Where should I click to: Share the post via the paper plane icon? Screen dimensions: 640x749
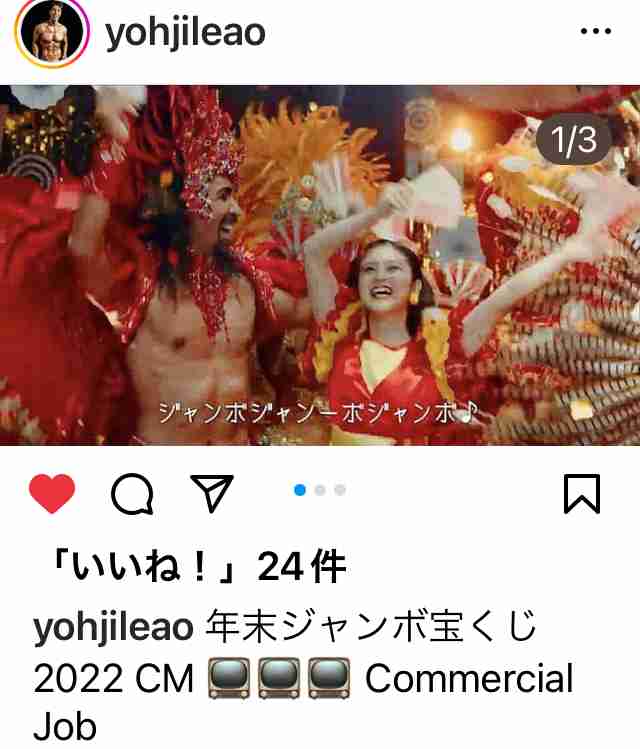coord(211,493)
